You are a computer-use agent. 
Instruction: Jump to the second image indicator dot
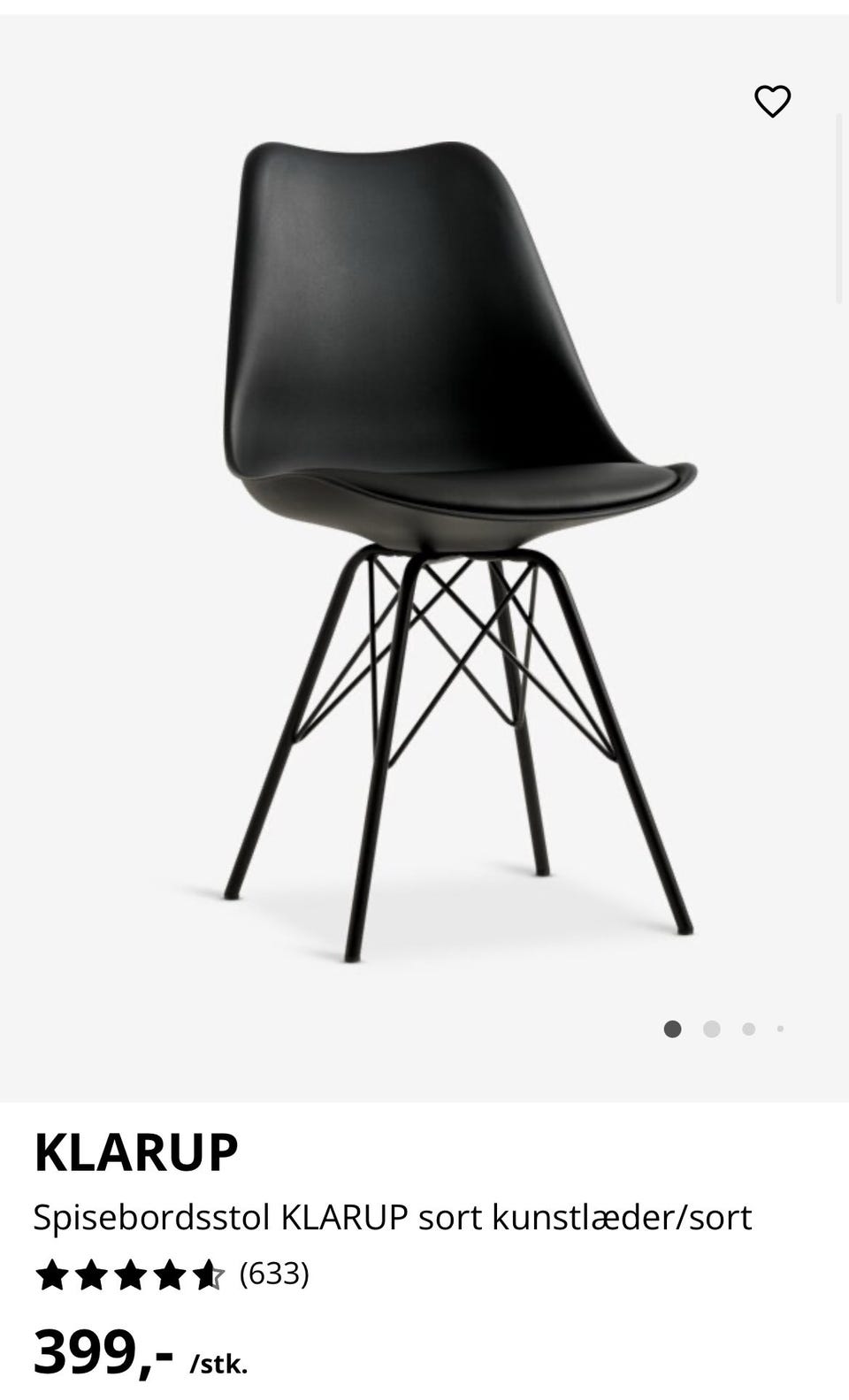711,1029
